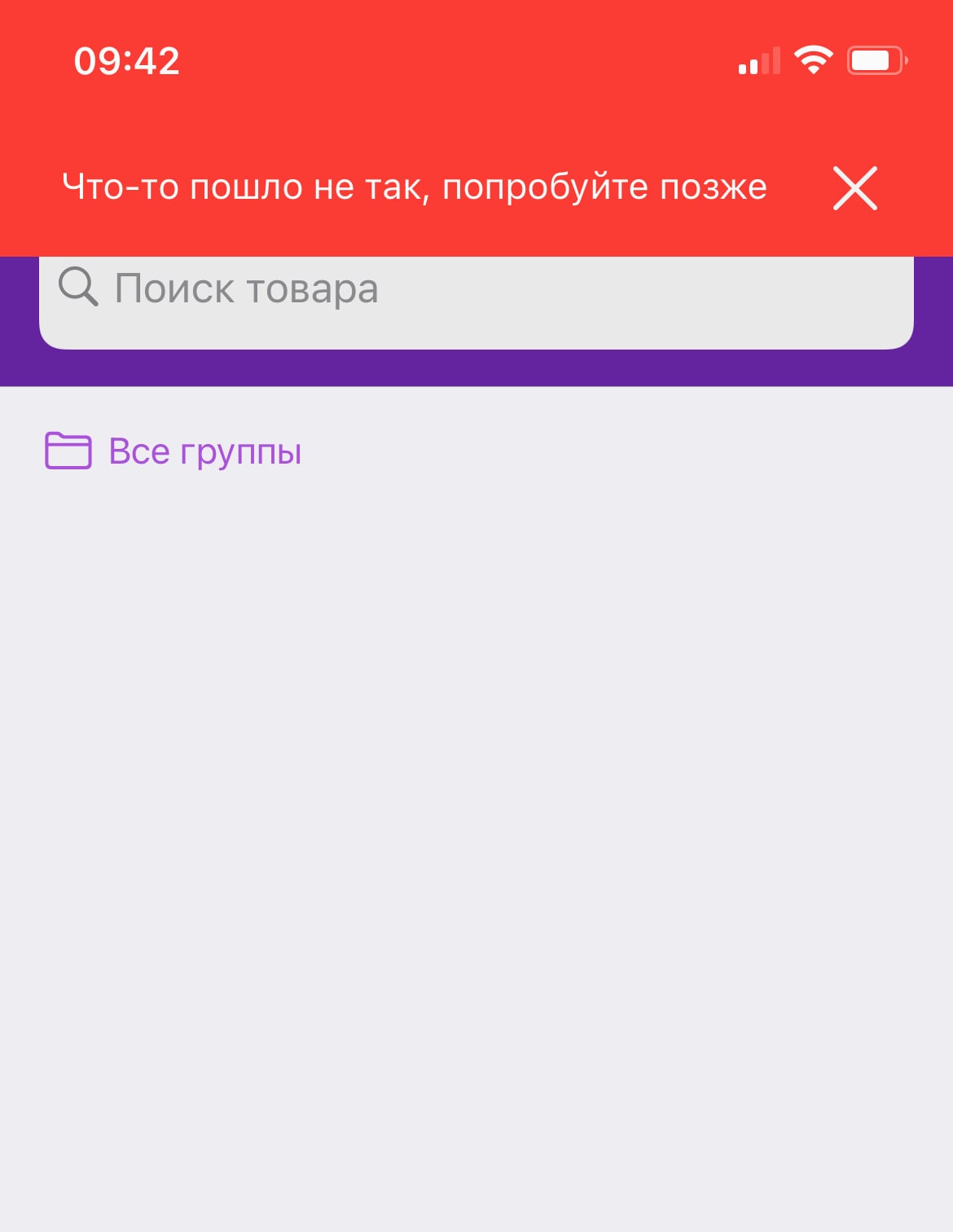Open the Все группы folder filter
This screenshot has height=1232, width=953.
click(173, 451)
